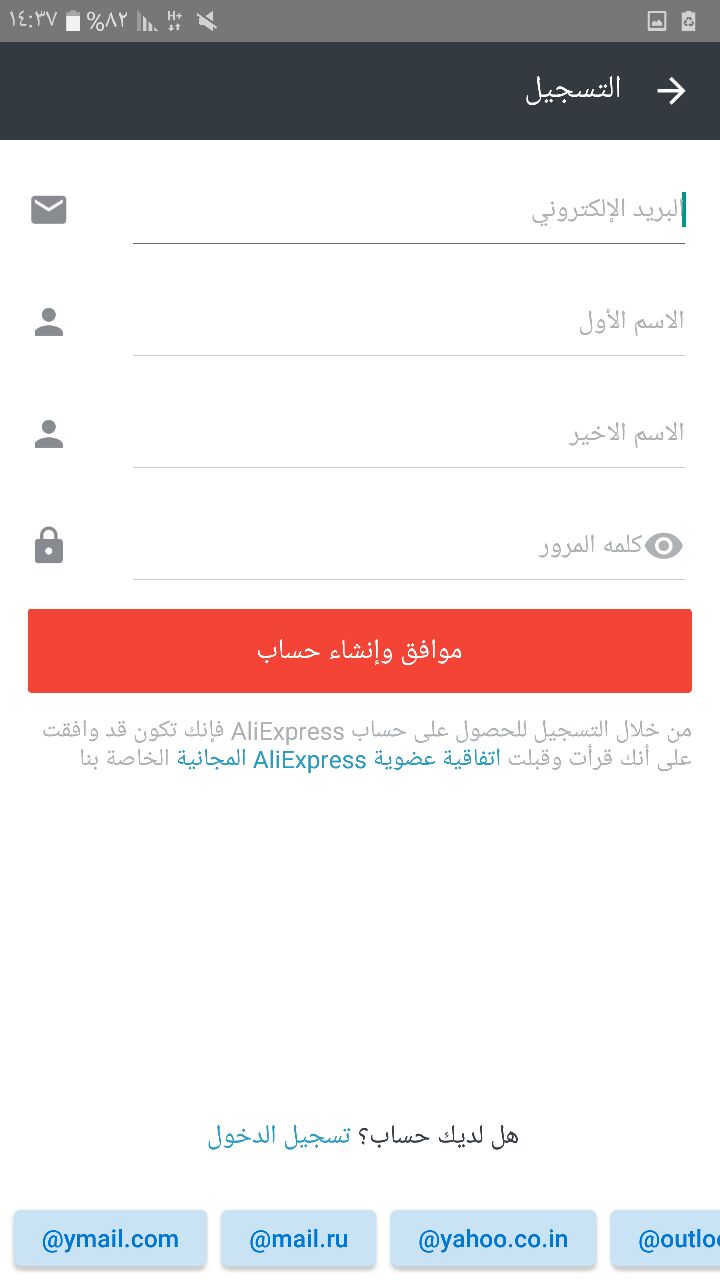Tap the الاسم الأول first name field
The image size is (720, 1280).
[408, 322]
